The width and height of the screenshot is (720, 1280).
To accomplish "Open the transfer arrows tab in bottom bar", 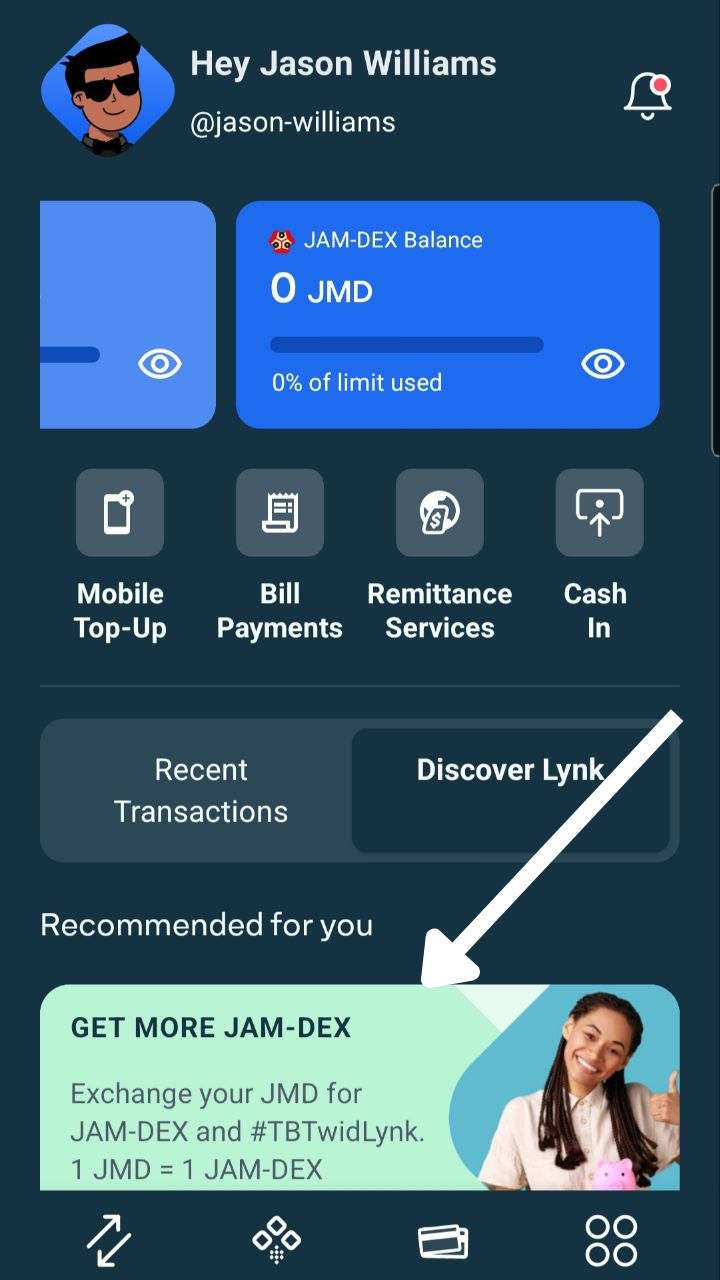I will tap(108, 1241).
